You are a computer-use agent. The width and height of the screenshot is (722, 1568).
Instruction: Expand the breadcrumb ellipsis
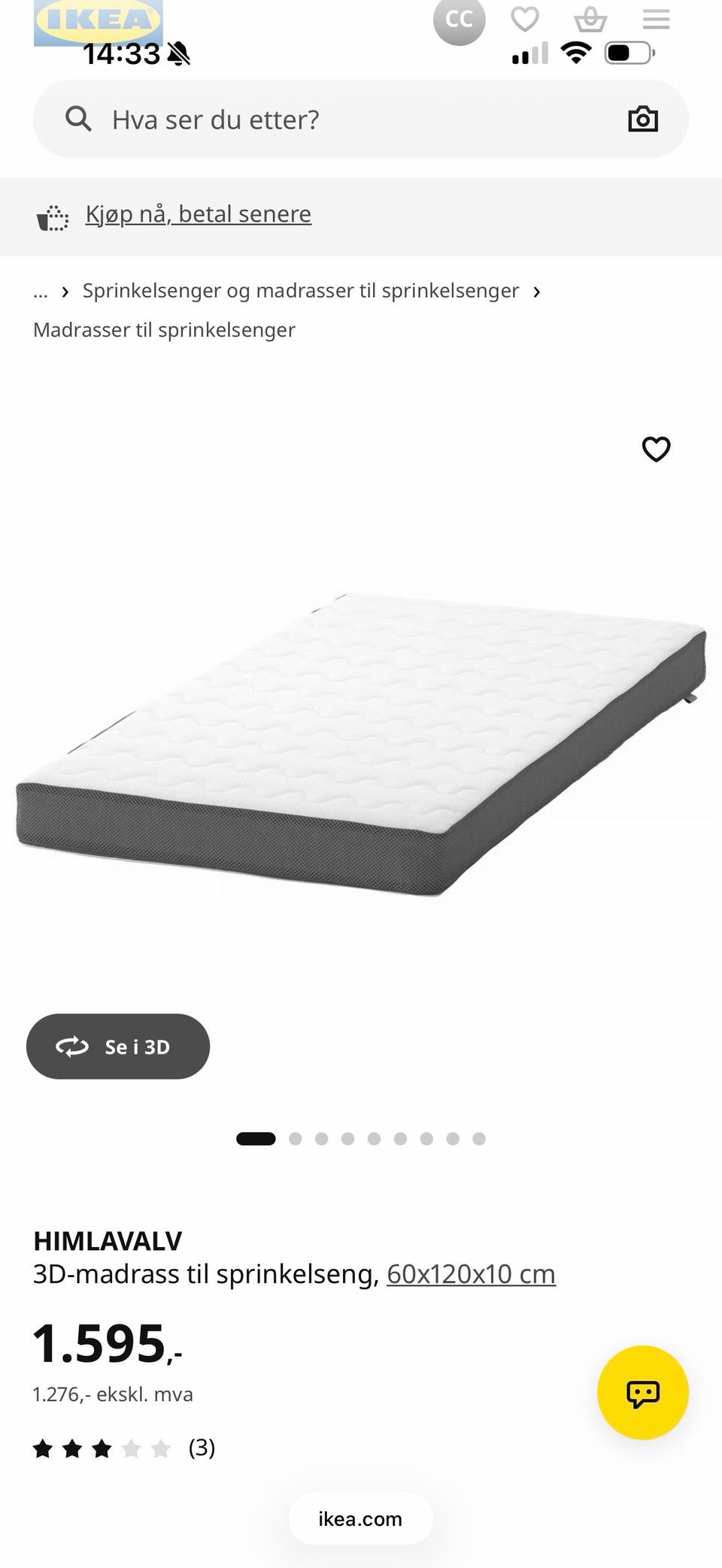click(x=41, y=292)
